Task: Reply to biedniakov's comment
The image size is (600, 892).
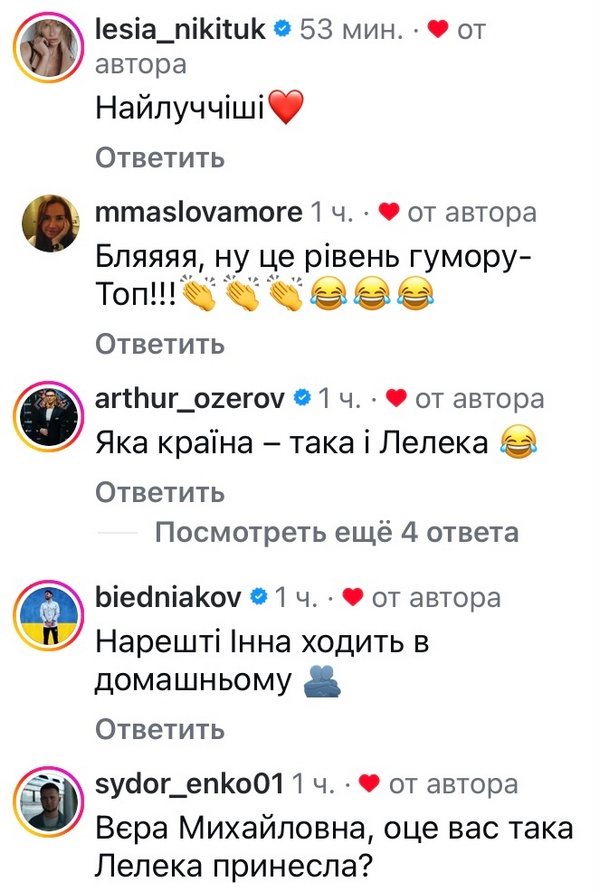Action: pos(160,730)
